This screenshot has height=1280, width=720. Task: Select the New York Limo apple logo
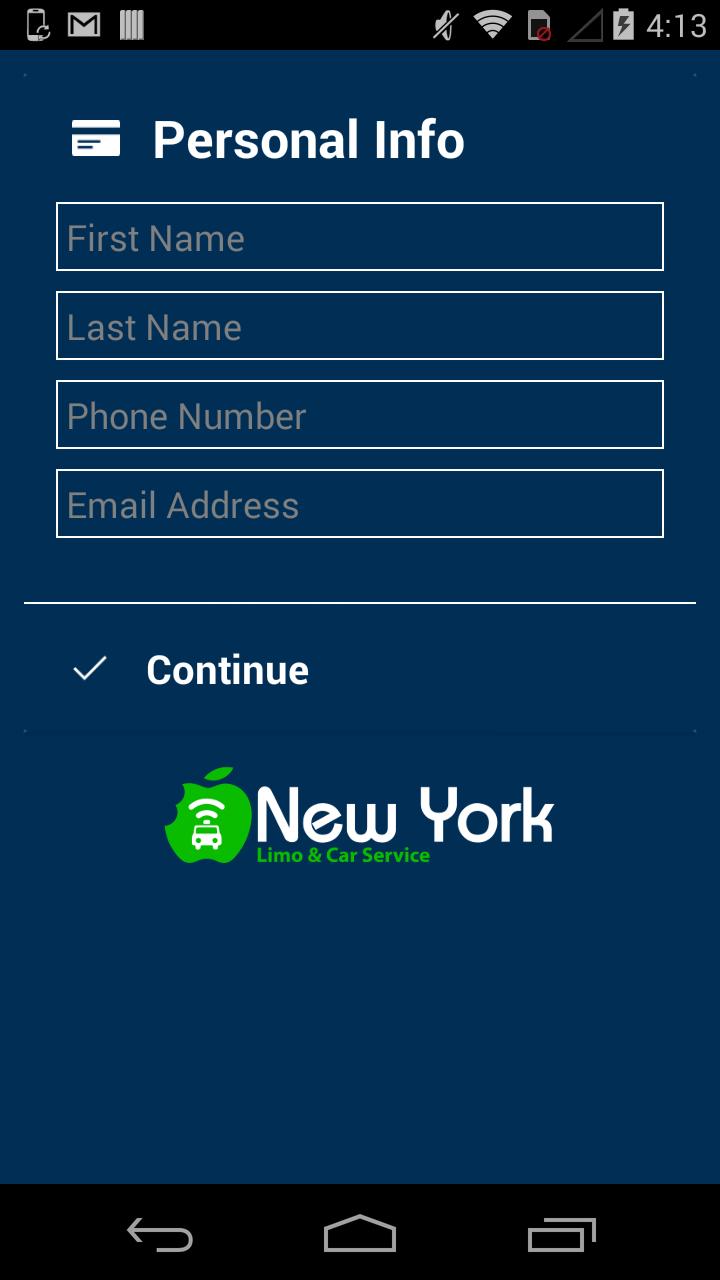pyautogui.click(x=208, y=815)
